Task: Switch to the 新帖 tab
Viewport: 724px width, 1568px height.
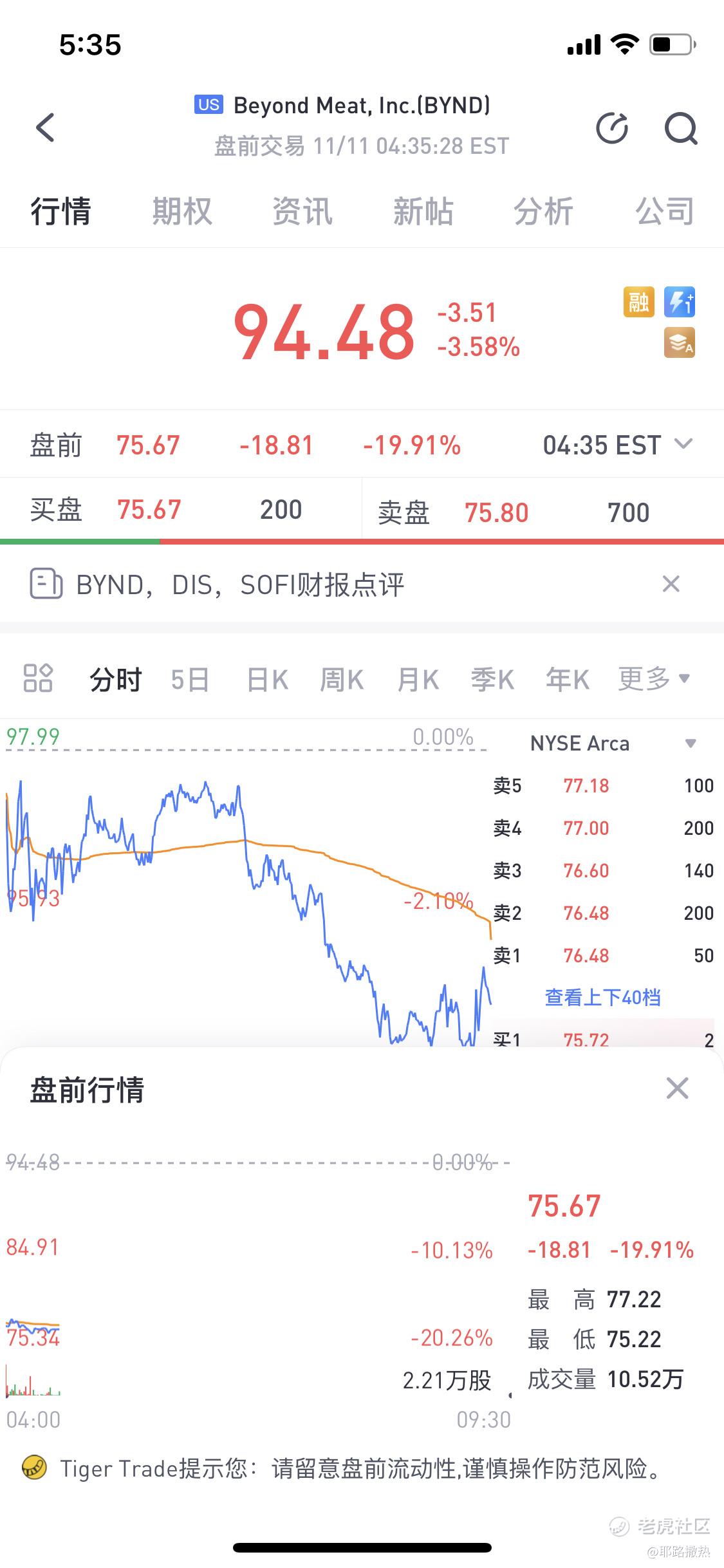Action: coord(423,211)
